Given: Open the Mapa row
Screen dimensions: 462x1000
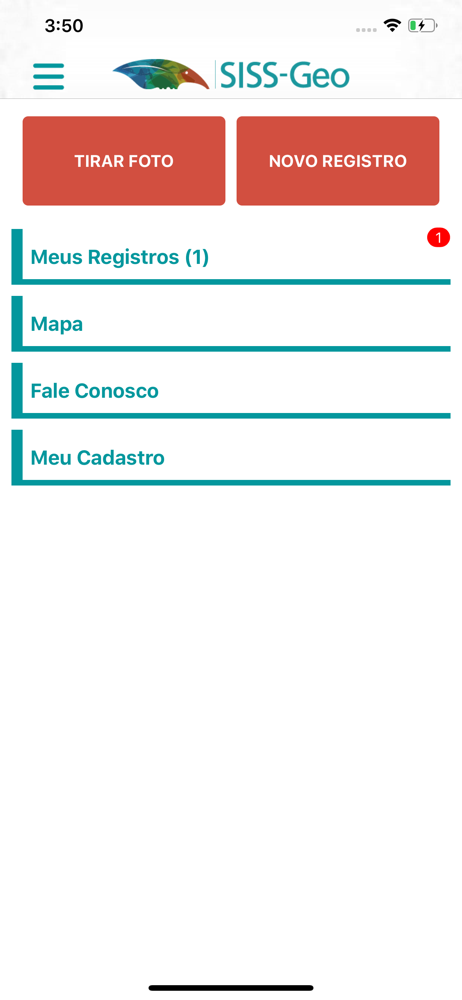Looking at the screenshot, I should [231, 323].
